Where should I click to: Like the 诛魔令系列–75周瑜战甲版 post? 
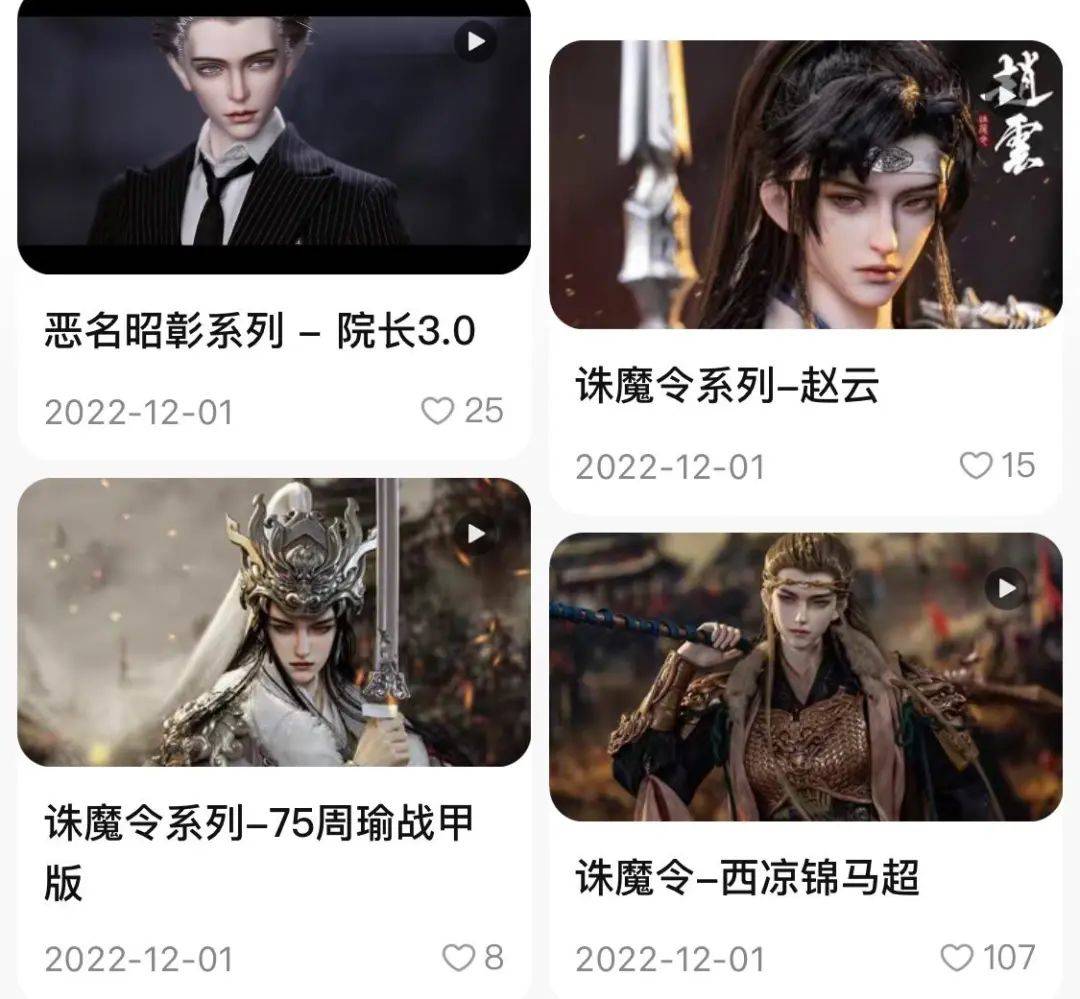click(458, 957)
